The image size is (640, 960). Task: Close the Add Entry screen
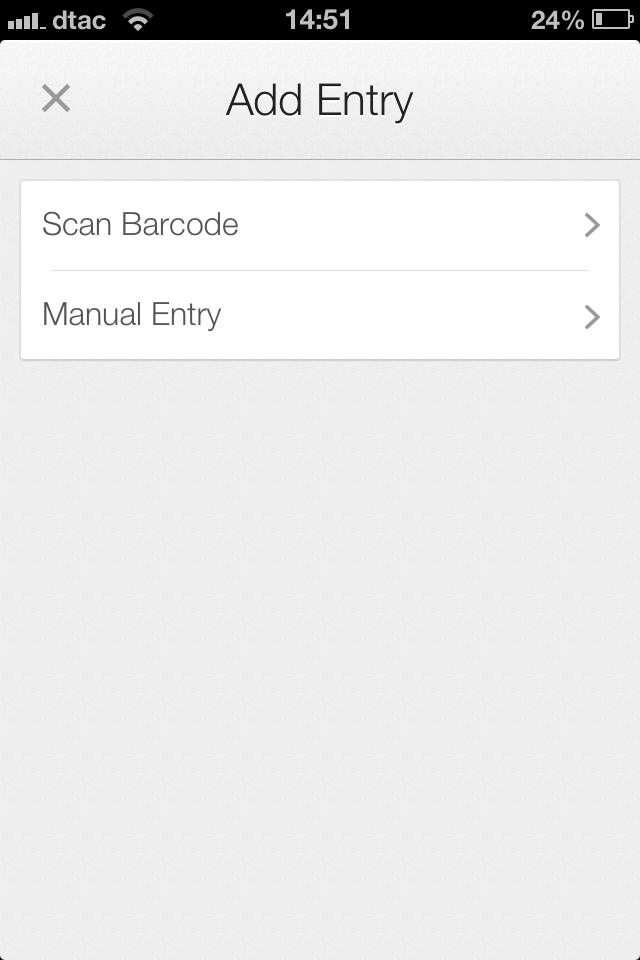coord(56,98)
